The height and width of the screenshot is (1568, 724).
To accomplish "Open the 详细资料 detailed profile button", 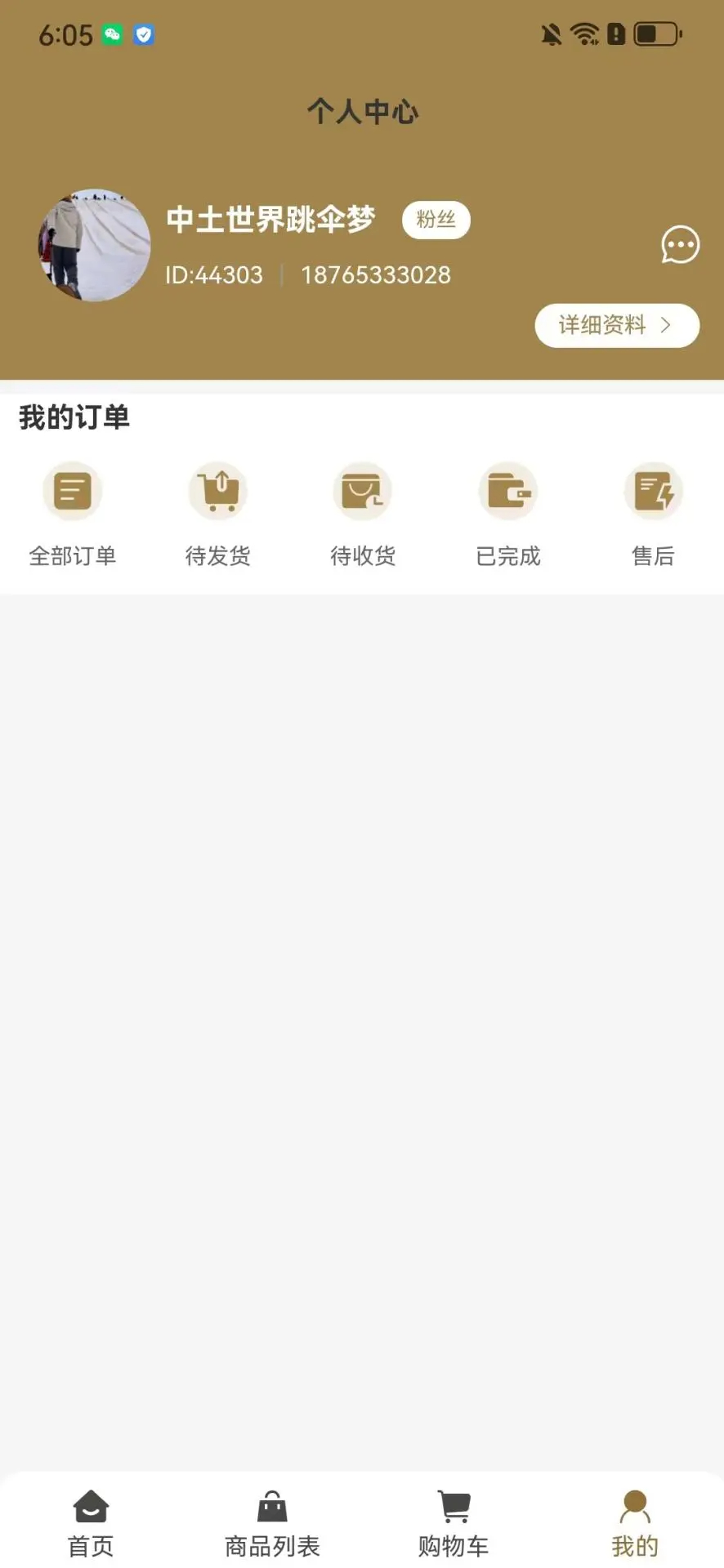I will (x=616, y=325).
